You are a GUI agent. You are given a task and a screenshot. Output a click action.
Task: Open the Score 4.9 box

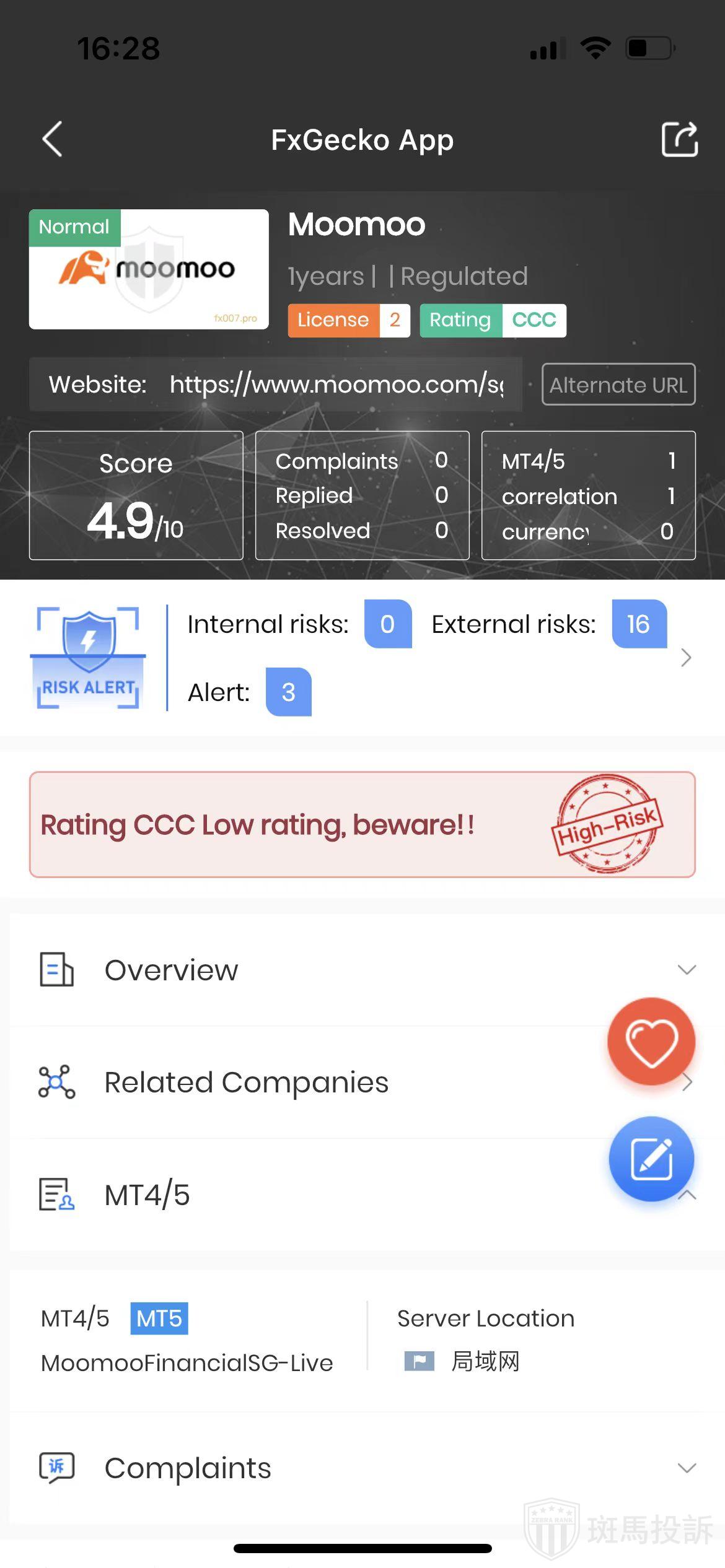click(136, 495)
